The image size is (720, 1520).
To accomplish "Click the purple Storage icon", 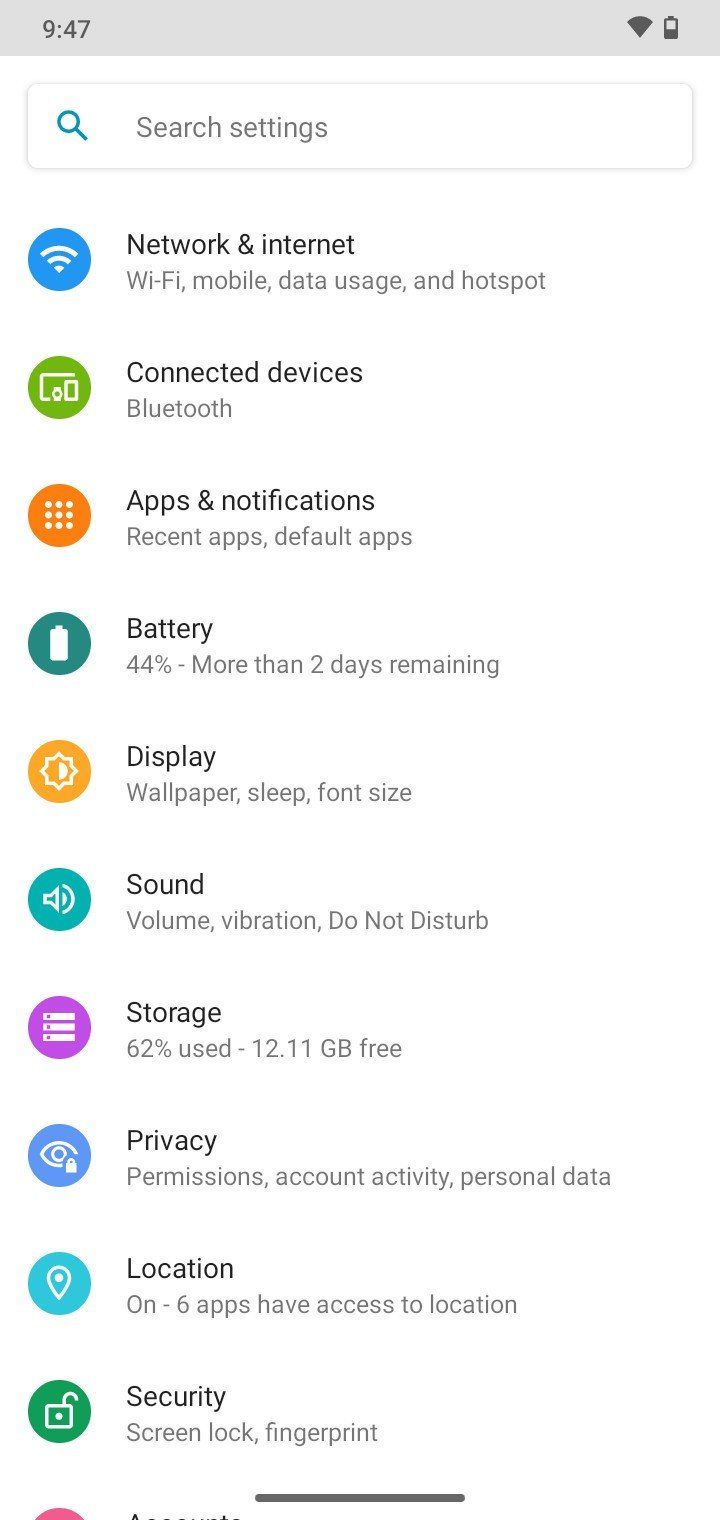I will pos(60,1027).
